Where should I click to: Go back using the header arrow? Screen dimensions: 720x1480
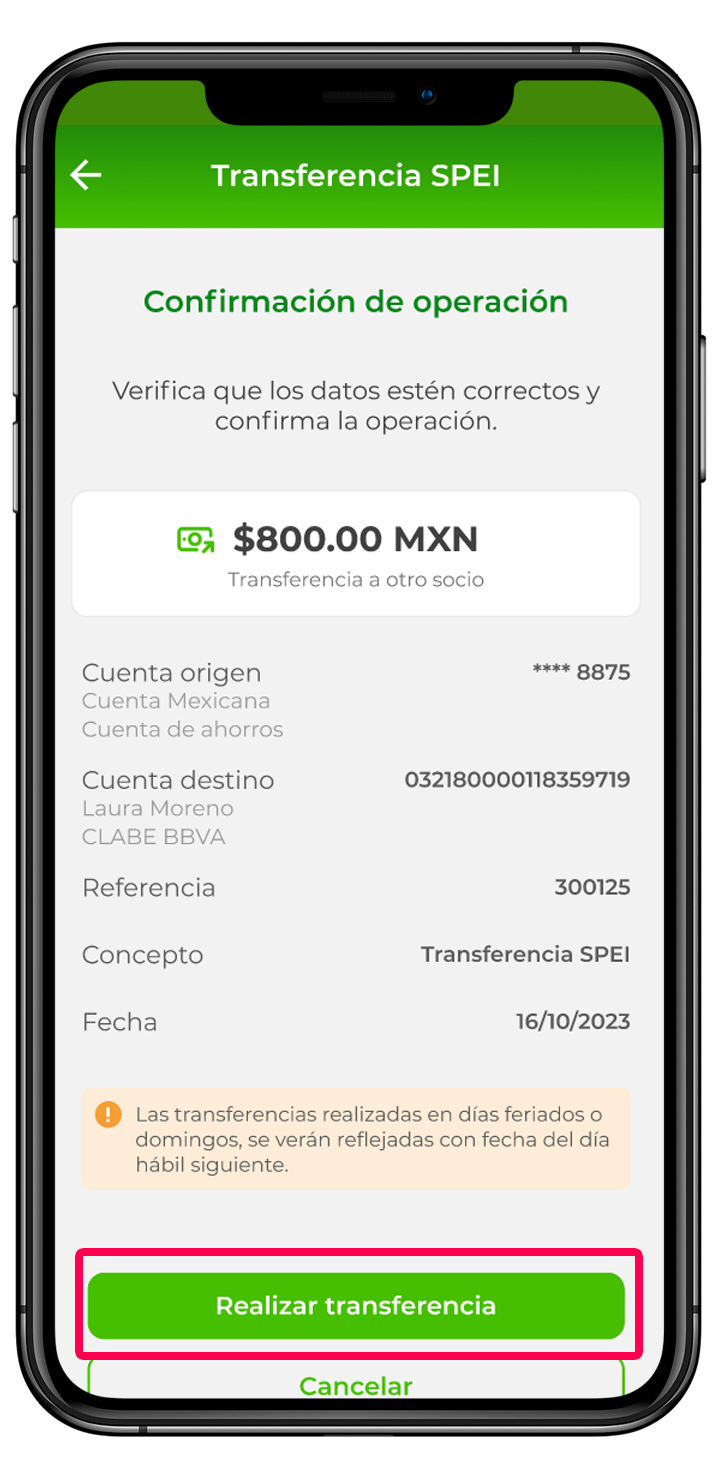pyautogui.click(x=86, y=175)
